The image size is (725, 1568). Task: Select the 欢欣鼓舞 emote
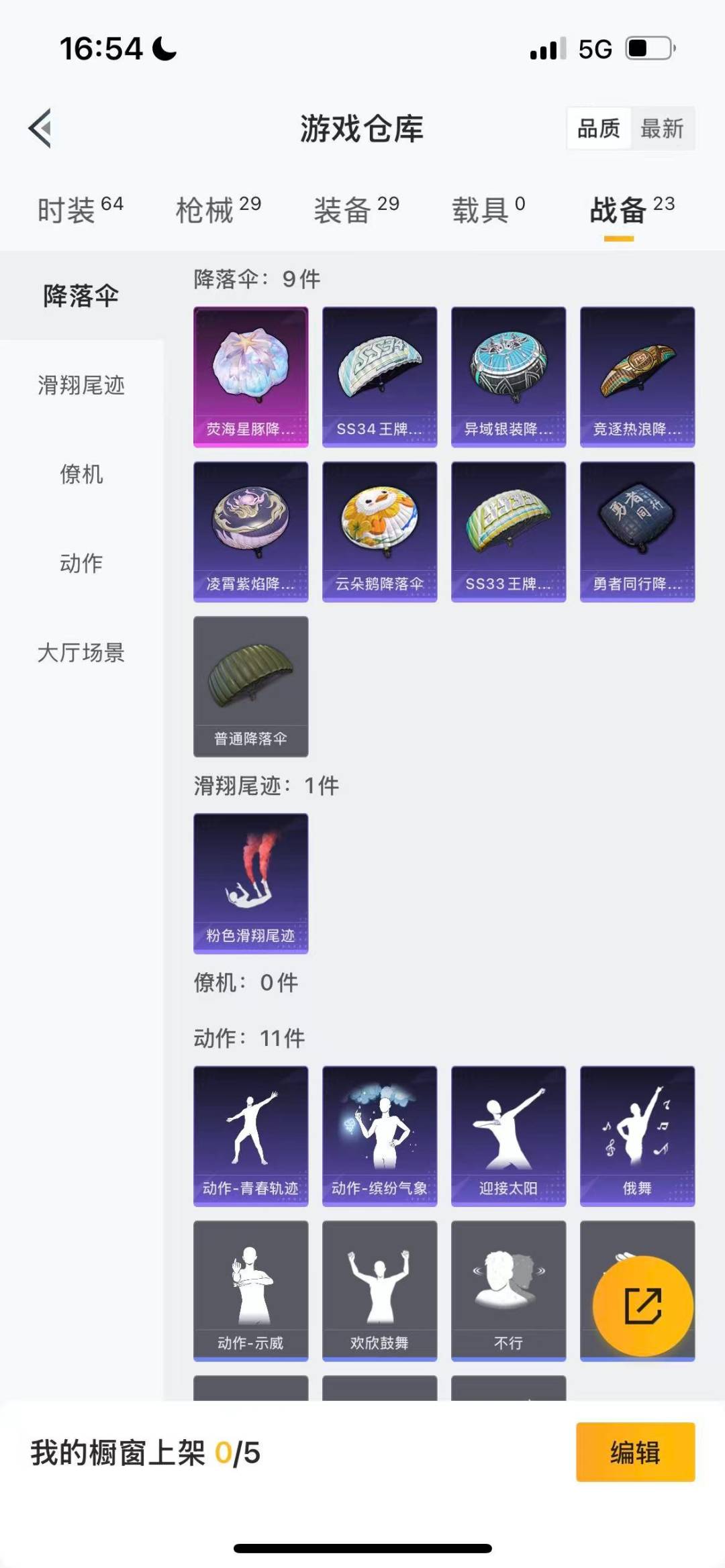(x=379, y=1290)
